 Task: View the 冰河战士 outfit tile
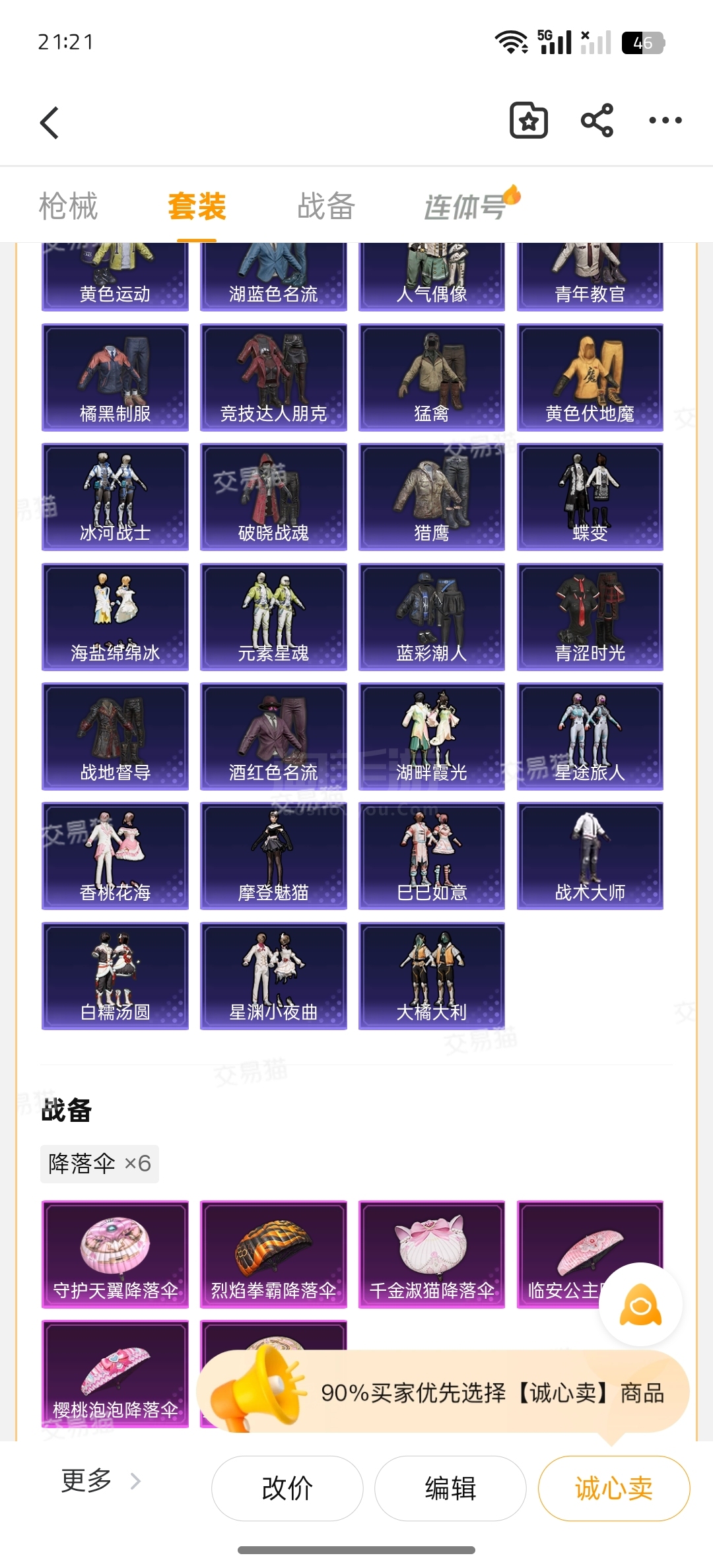click(x=115, y=497)
